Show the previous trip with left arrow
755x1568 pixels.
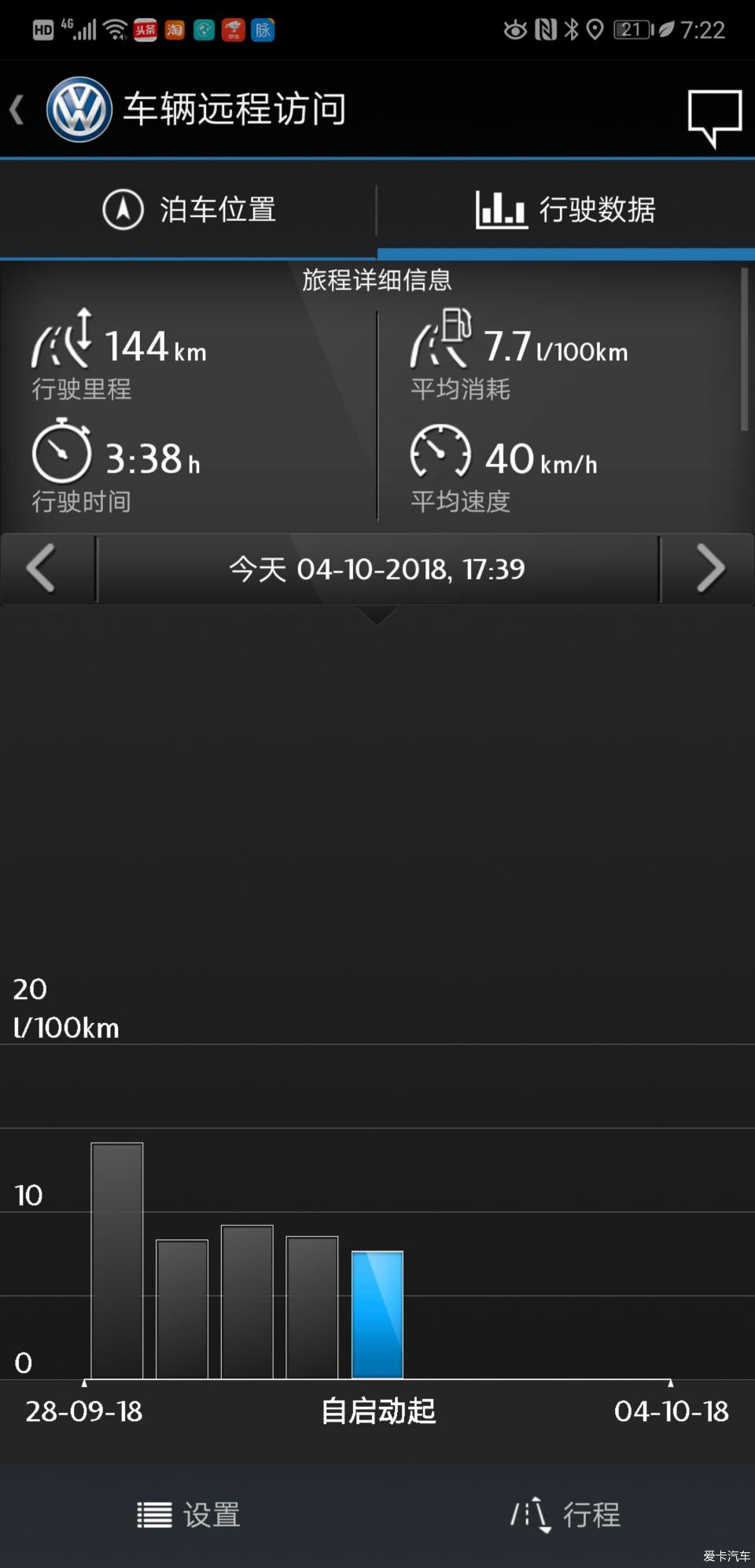pos(42,568)
